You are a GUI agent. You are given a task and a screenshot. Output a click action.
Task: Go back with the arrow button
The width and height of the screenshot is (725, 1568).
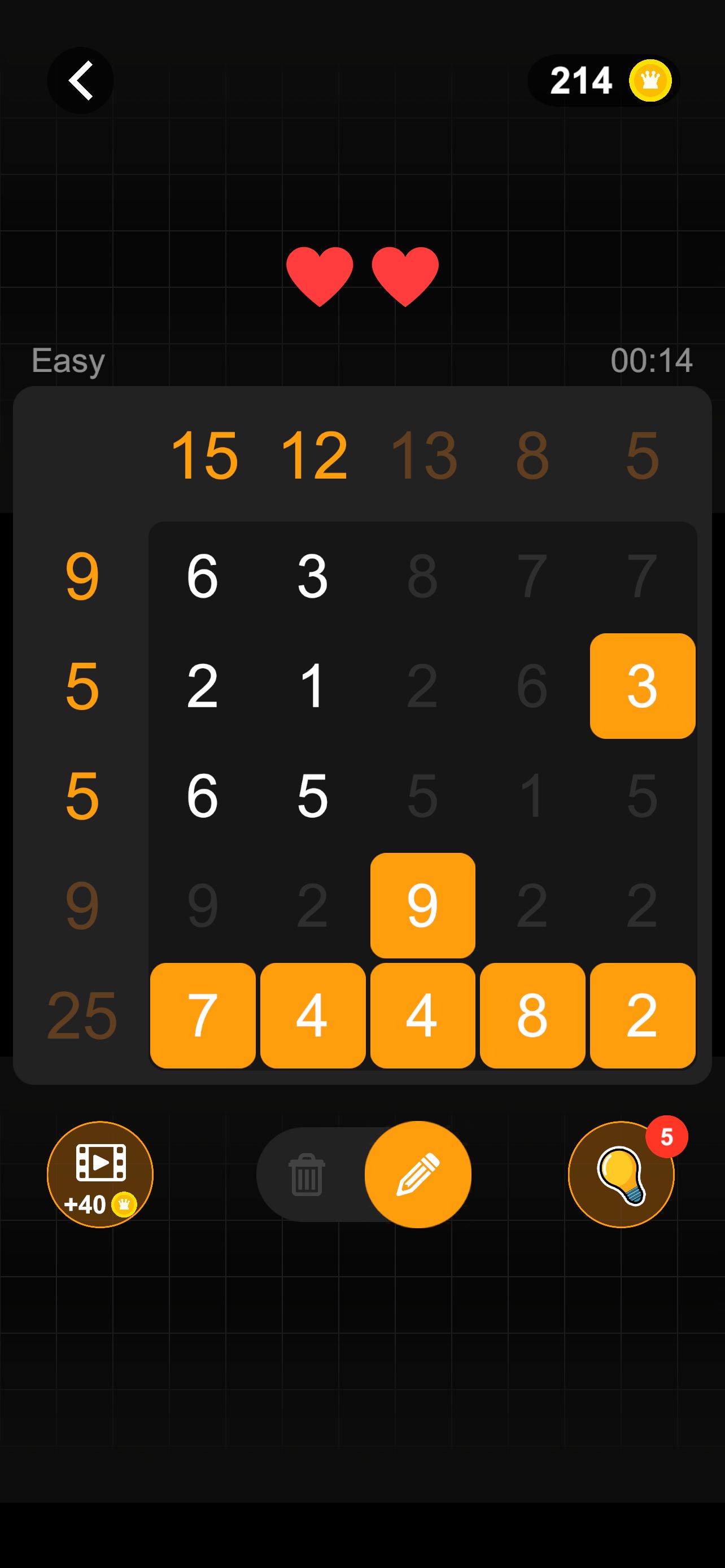(80, 80)
